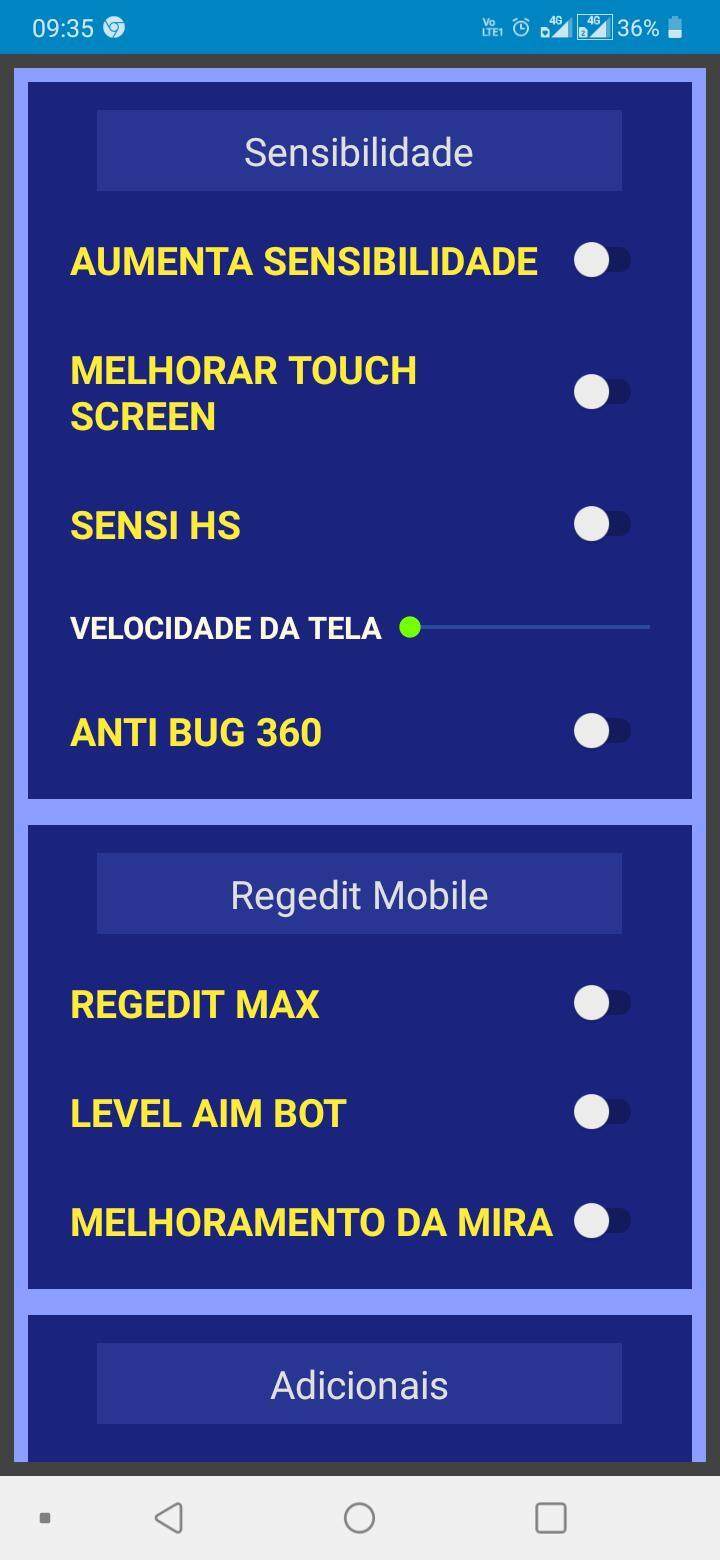Go back using the system back button
The image size is (720, 1560).
(x=169, y=1518)
